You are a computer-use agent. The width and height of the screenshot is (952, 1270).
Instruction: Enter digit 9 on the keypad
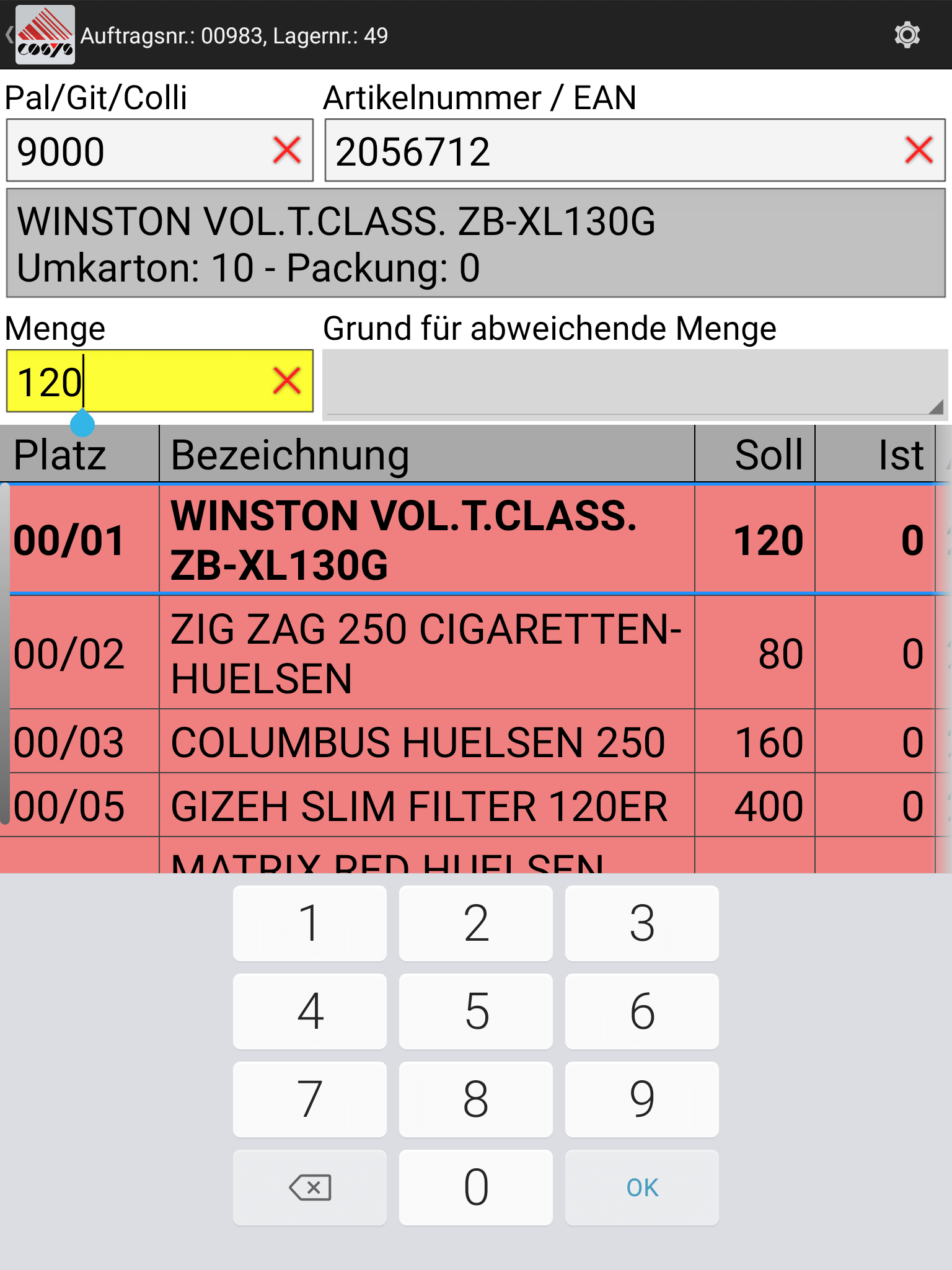coord(642,1099)
